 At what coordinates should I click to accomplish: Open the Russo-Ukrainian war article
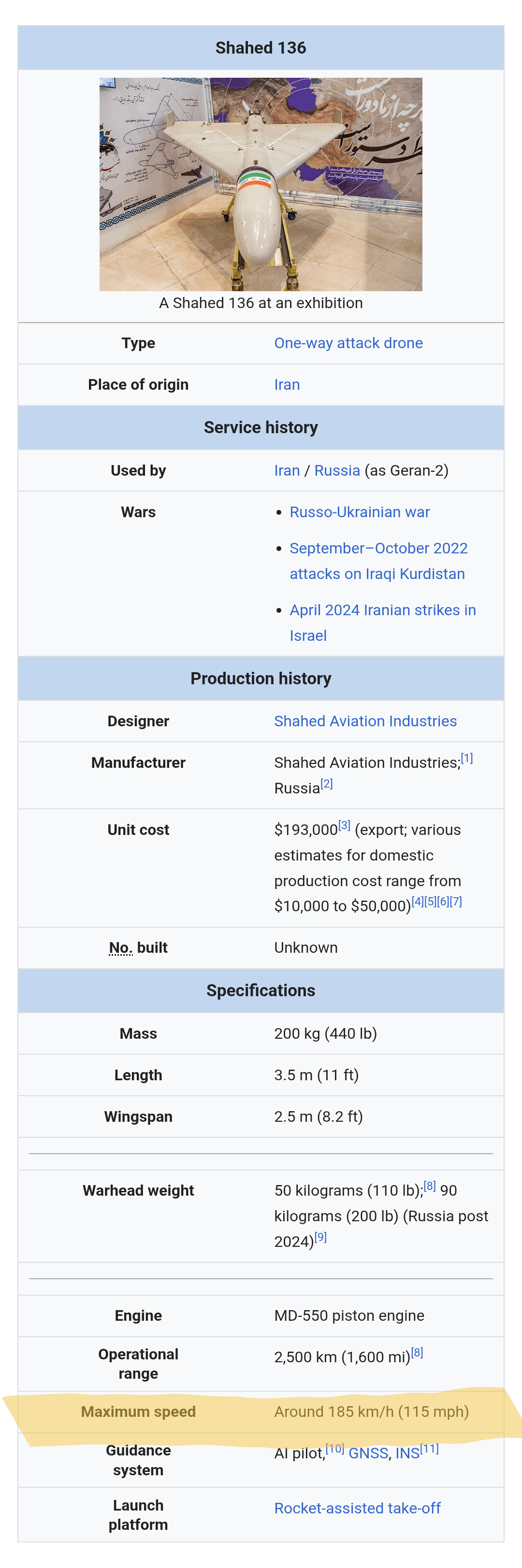(x=360, y=512)
